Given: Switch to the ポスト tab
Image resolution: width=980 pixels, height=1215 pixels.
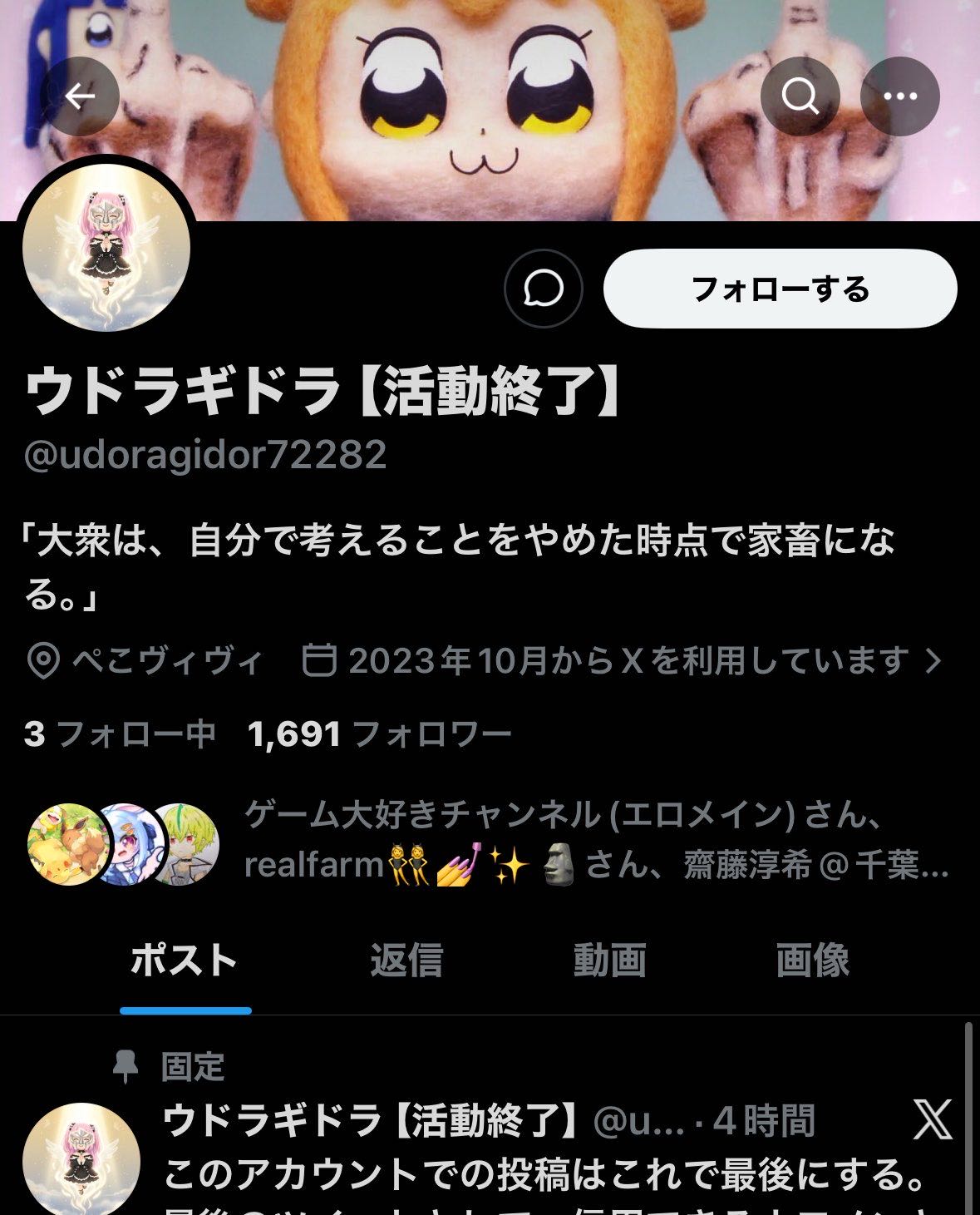Looking at the screenshot, I should coord(185,961).
